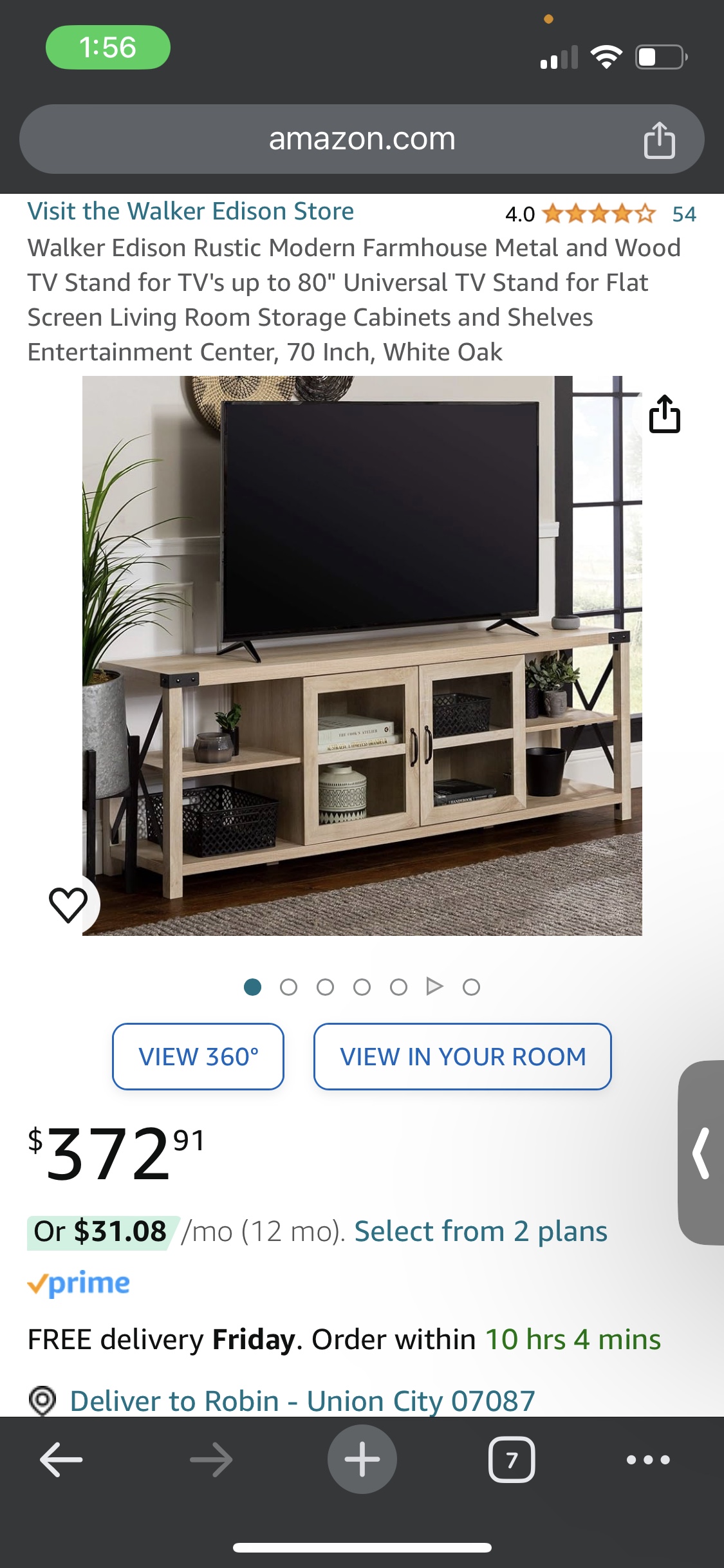Launch VIEW IN YOUR ROOM

(x=462, y=1056)
